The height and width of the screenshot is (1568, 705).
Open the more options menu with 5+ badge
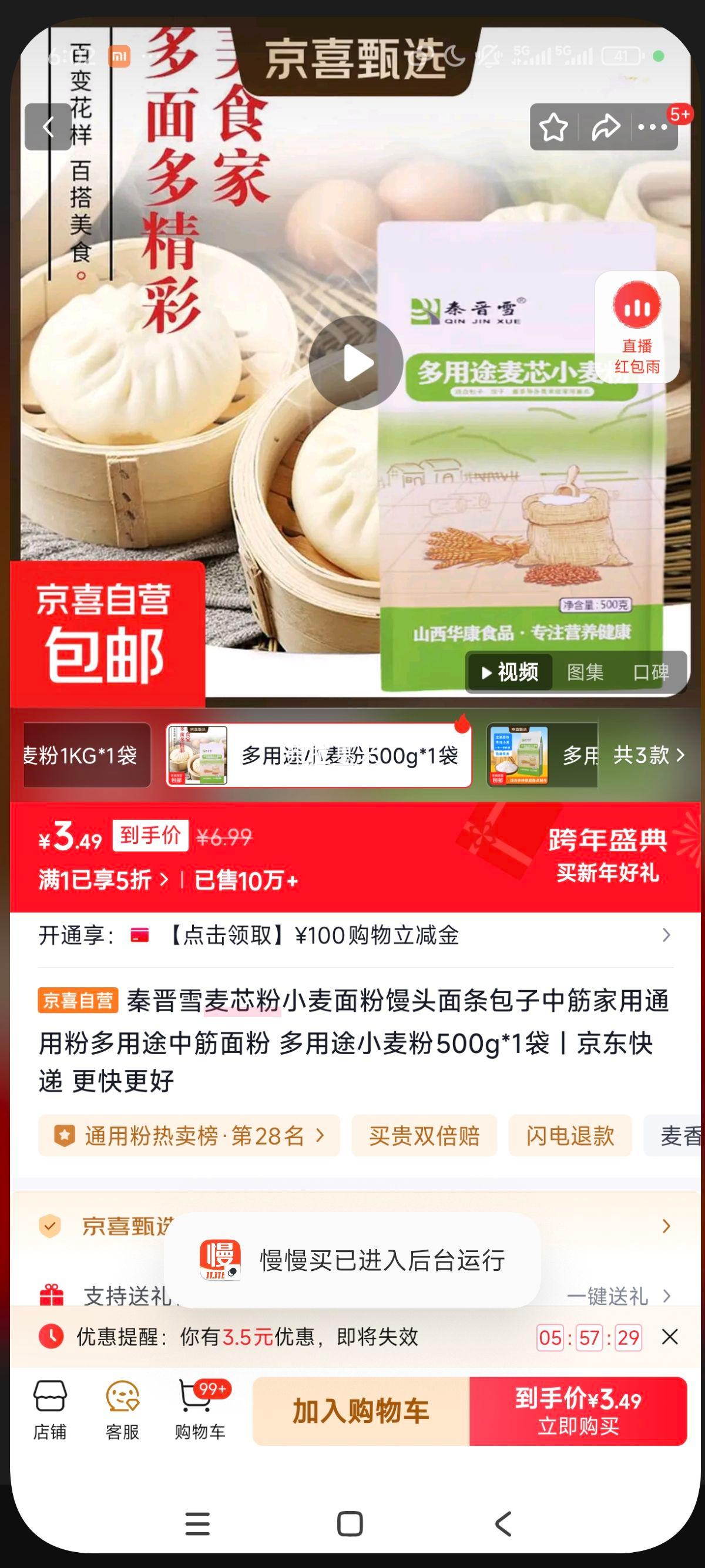click(x=653, y=127)
